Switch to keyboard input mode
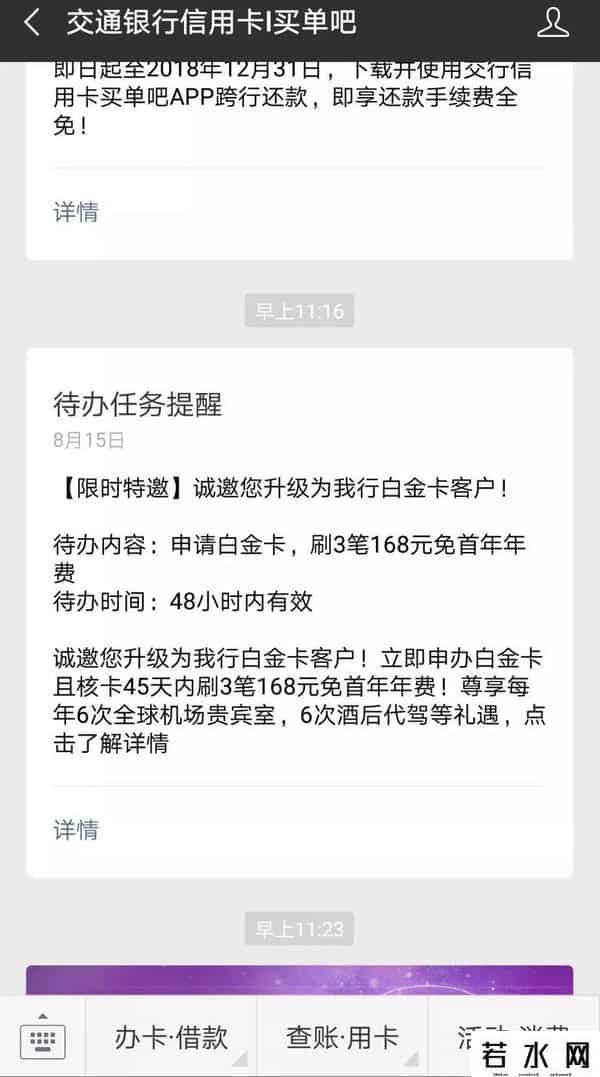This screenshot has width=600, height=1077. (x=41, y=1038)
